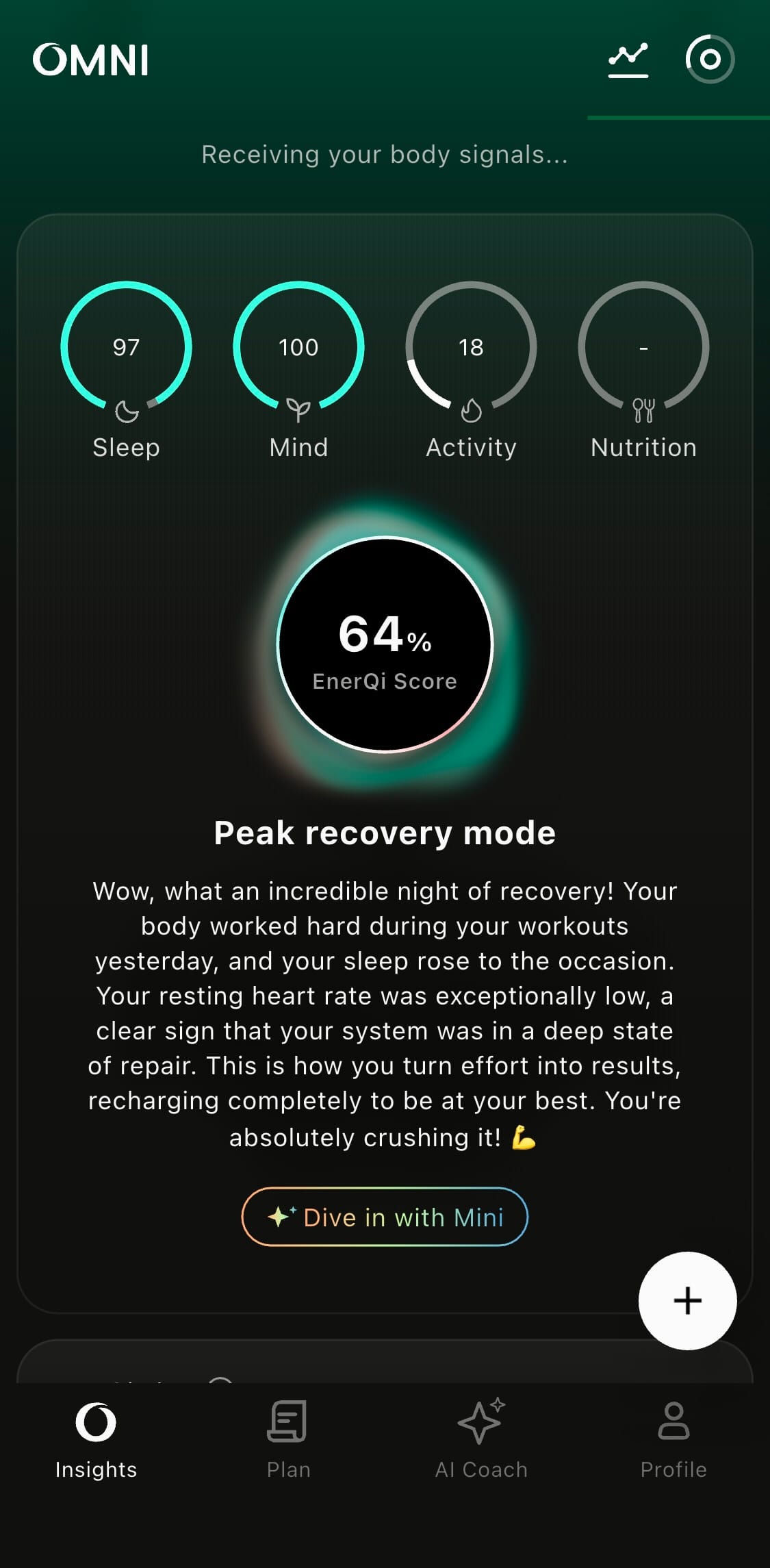Open the trends chart icon
This screenshot has height=1568, width=770.
click(628, 60)
